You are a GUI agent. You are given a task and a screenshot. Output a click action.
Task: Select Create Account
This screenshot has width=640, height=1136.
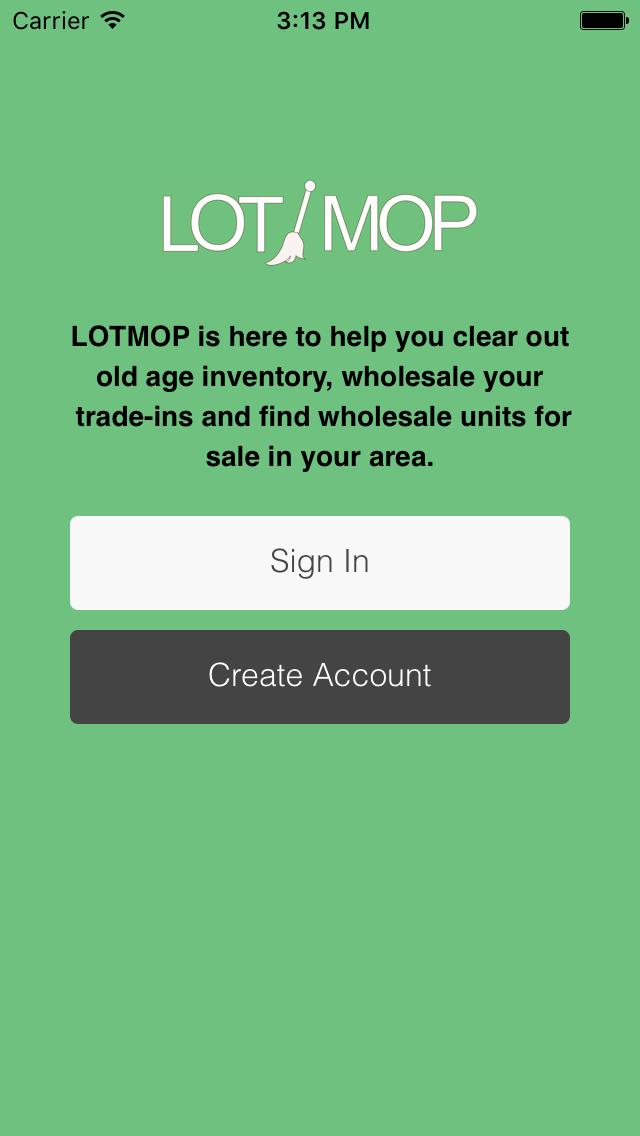[x=320, y=676]
